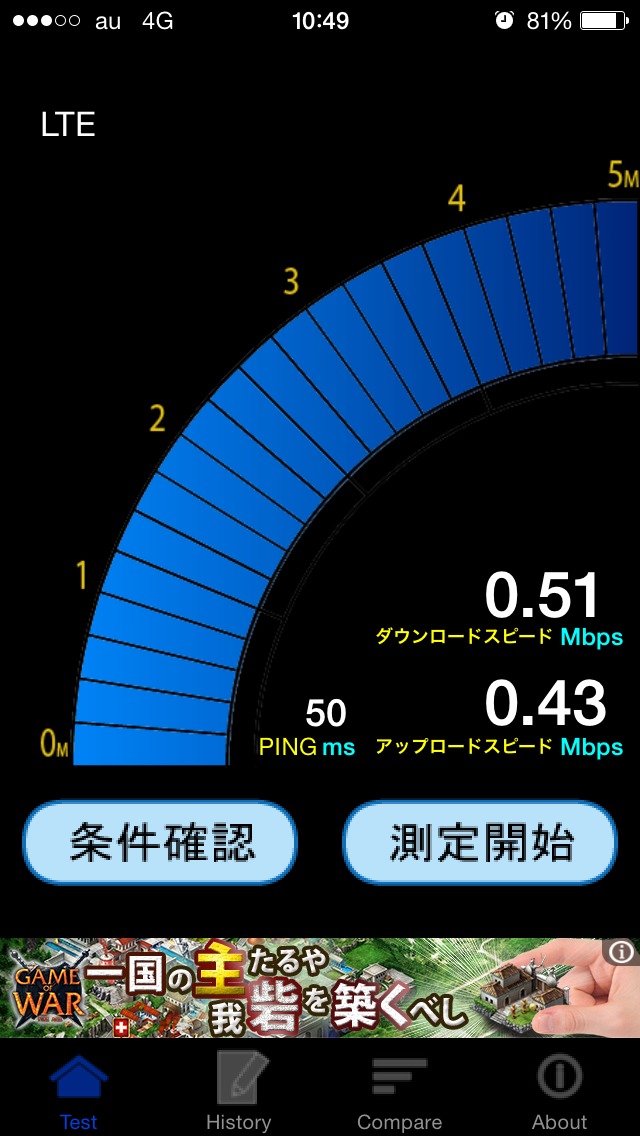Start the speed test with 測定開始

click(480, 842)
